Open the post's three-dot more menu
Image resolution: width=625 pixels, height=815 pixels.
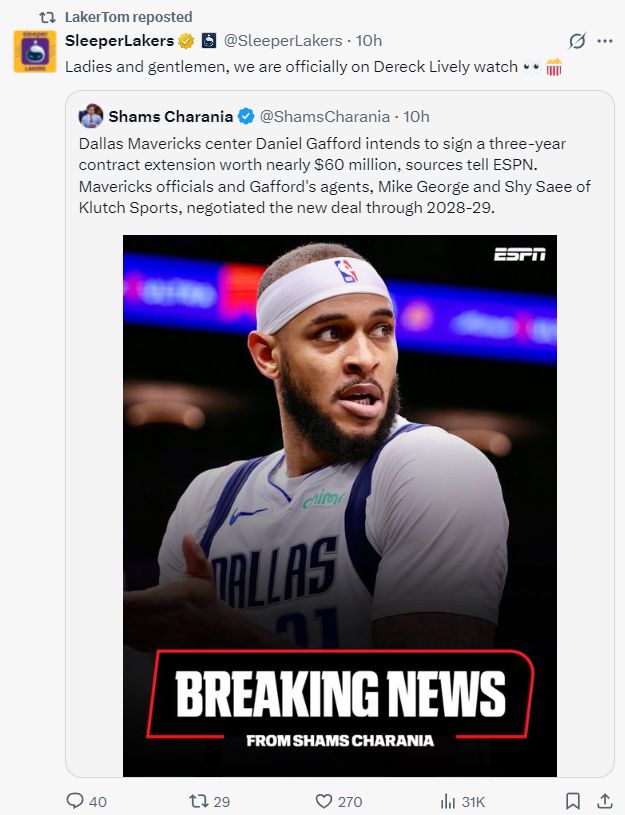point(604,41)
